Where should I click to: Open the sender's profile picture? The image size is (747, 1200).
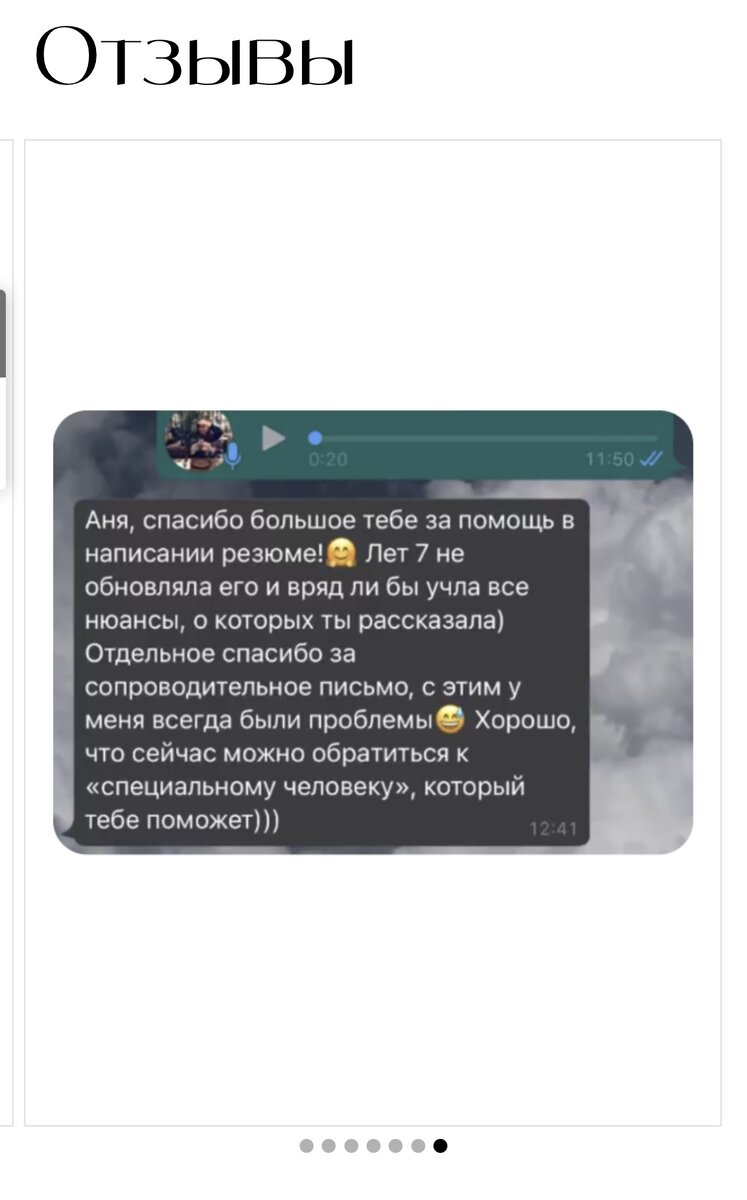[x=200, y=440]
